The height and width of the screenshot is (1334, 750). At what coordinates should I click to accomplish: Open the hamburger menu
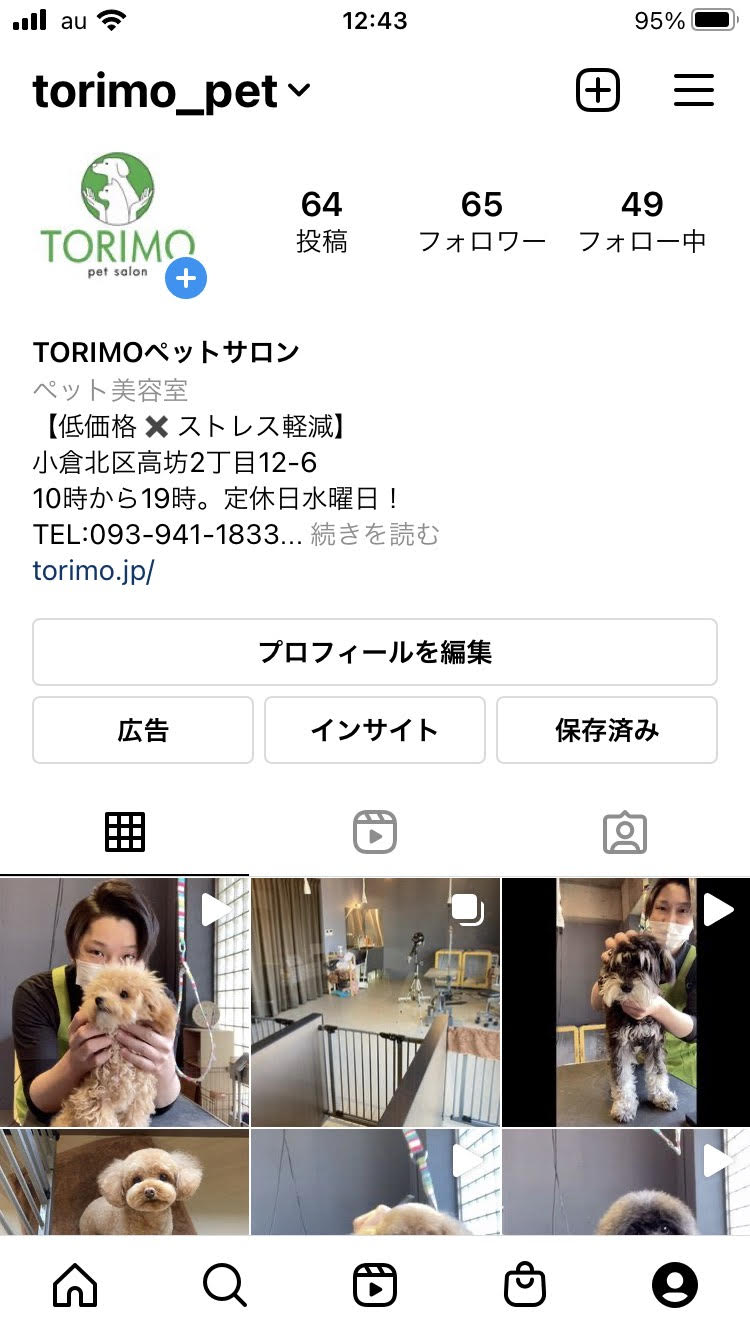[693, 91]
